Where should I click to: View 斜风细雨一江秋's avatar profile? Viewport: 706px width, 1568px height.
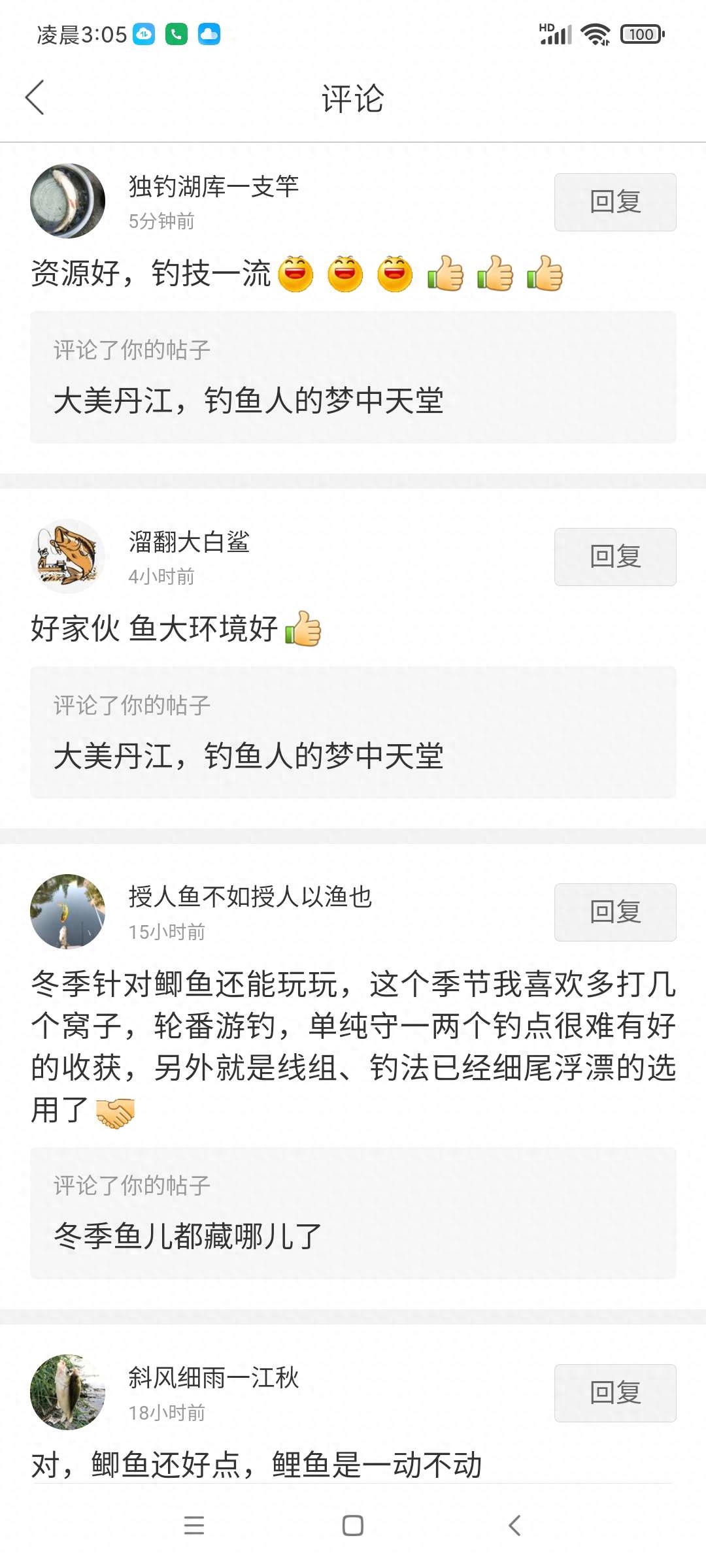(x=68, y=1392)
